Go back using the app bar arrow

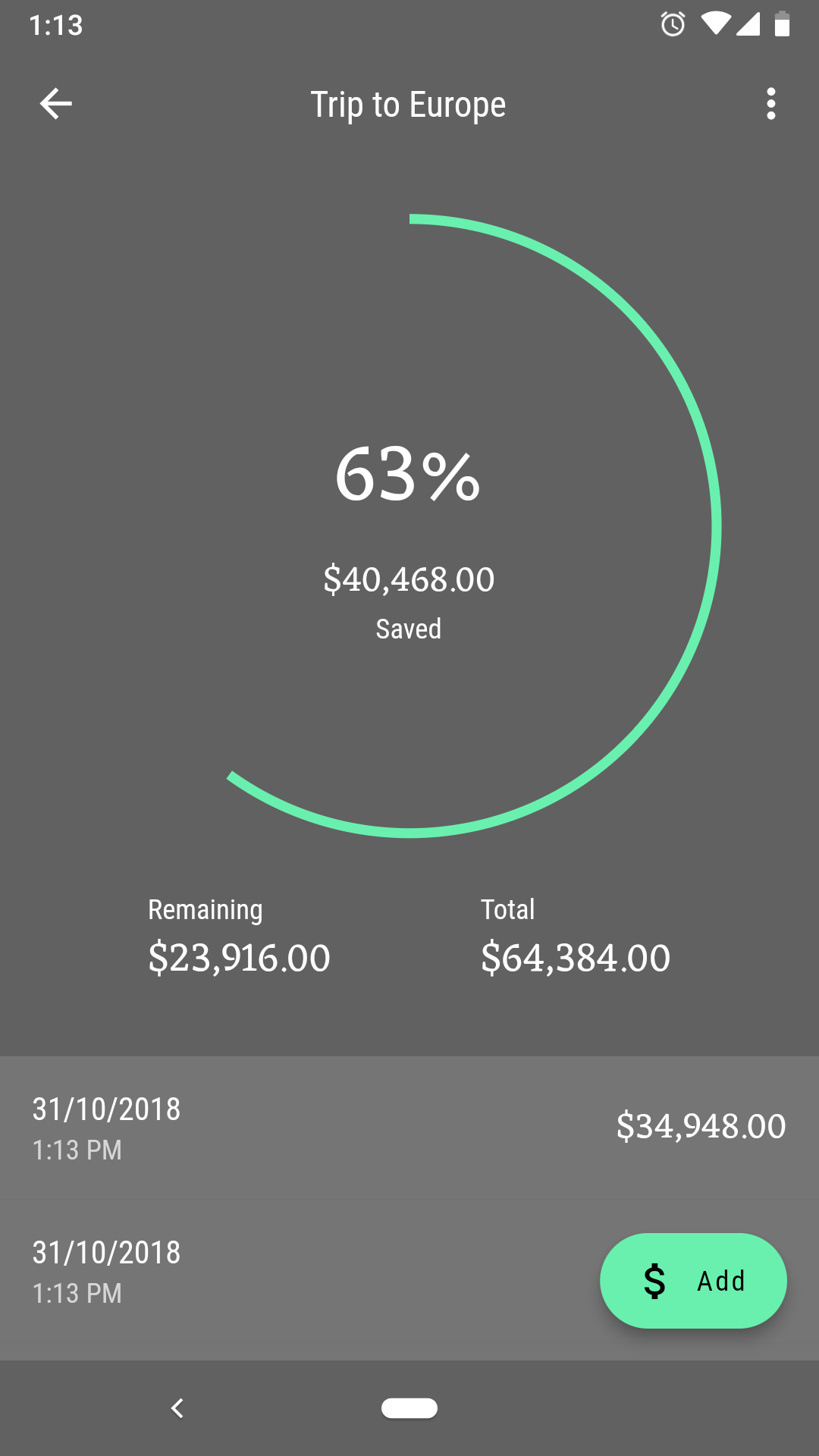click(56, 104)
